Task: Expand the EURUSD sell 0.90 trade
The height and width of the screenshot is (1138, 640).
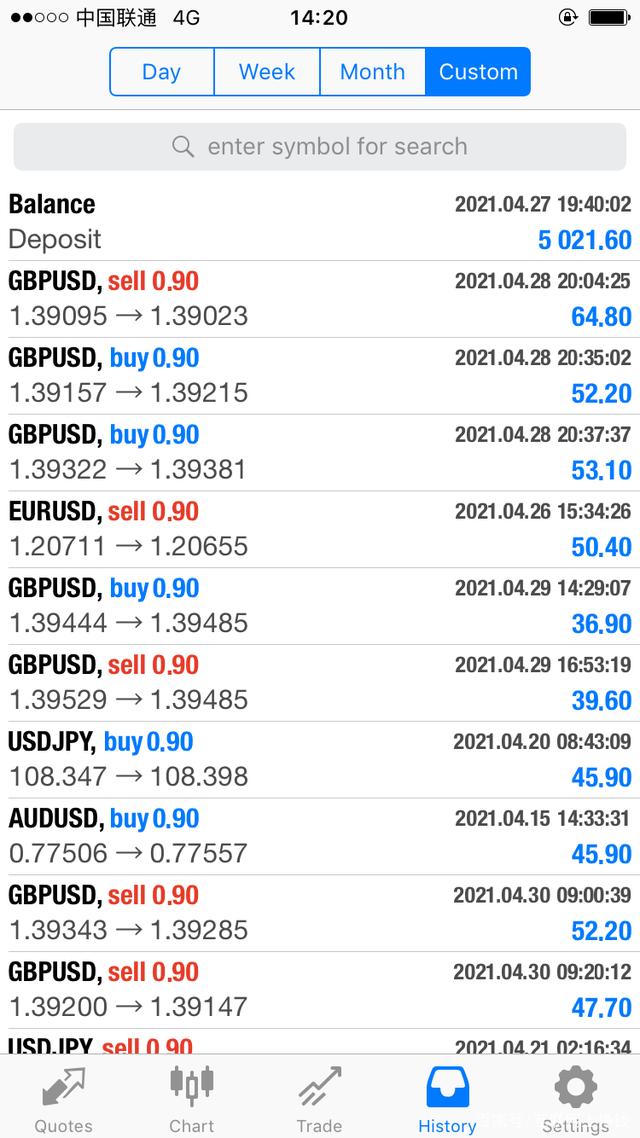Action: pyautogui.click(x=320, y=529)
